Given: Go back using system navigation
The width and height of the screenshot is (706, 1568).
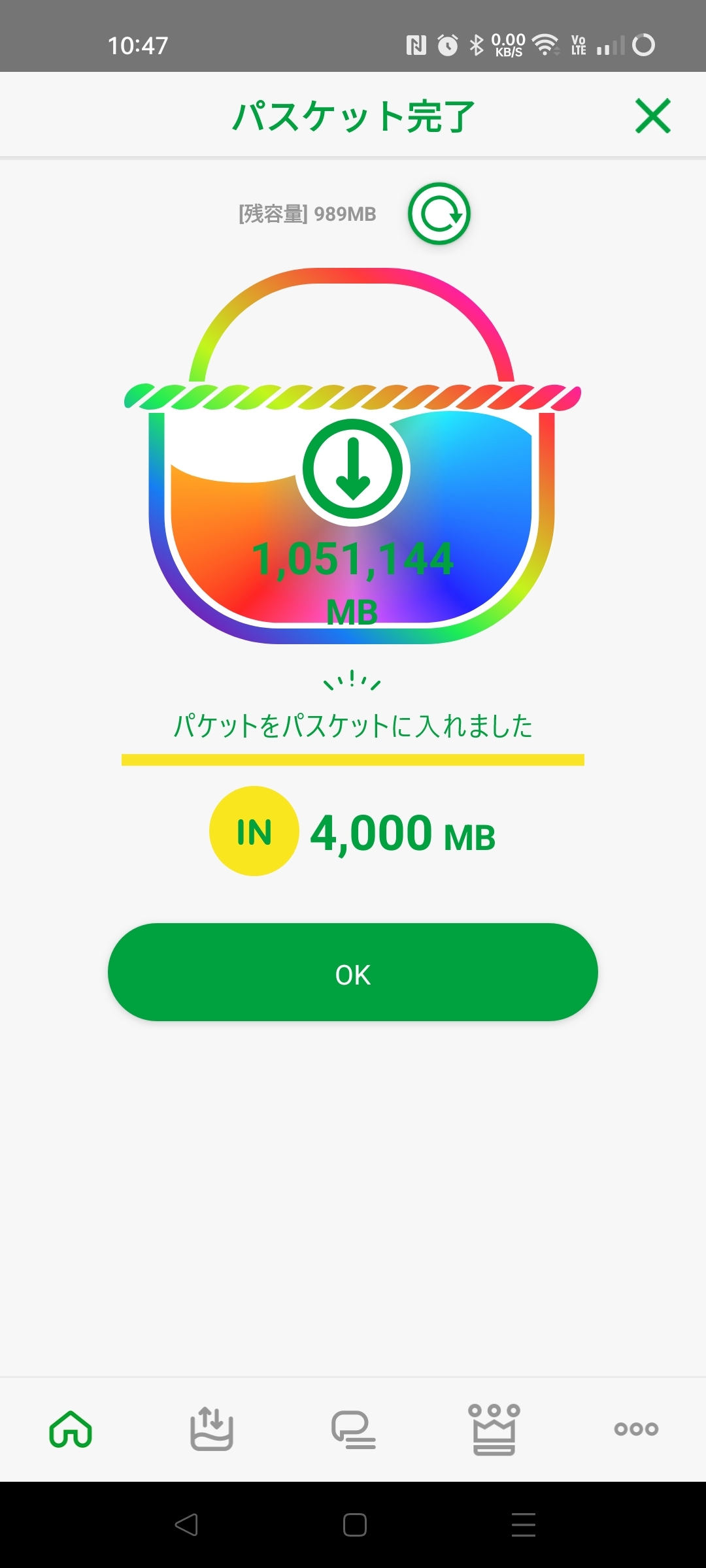Looking at the screenshot, I should [186, 1525].
